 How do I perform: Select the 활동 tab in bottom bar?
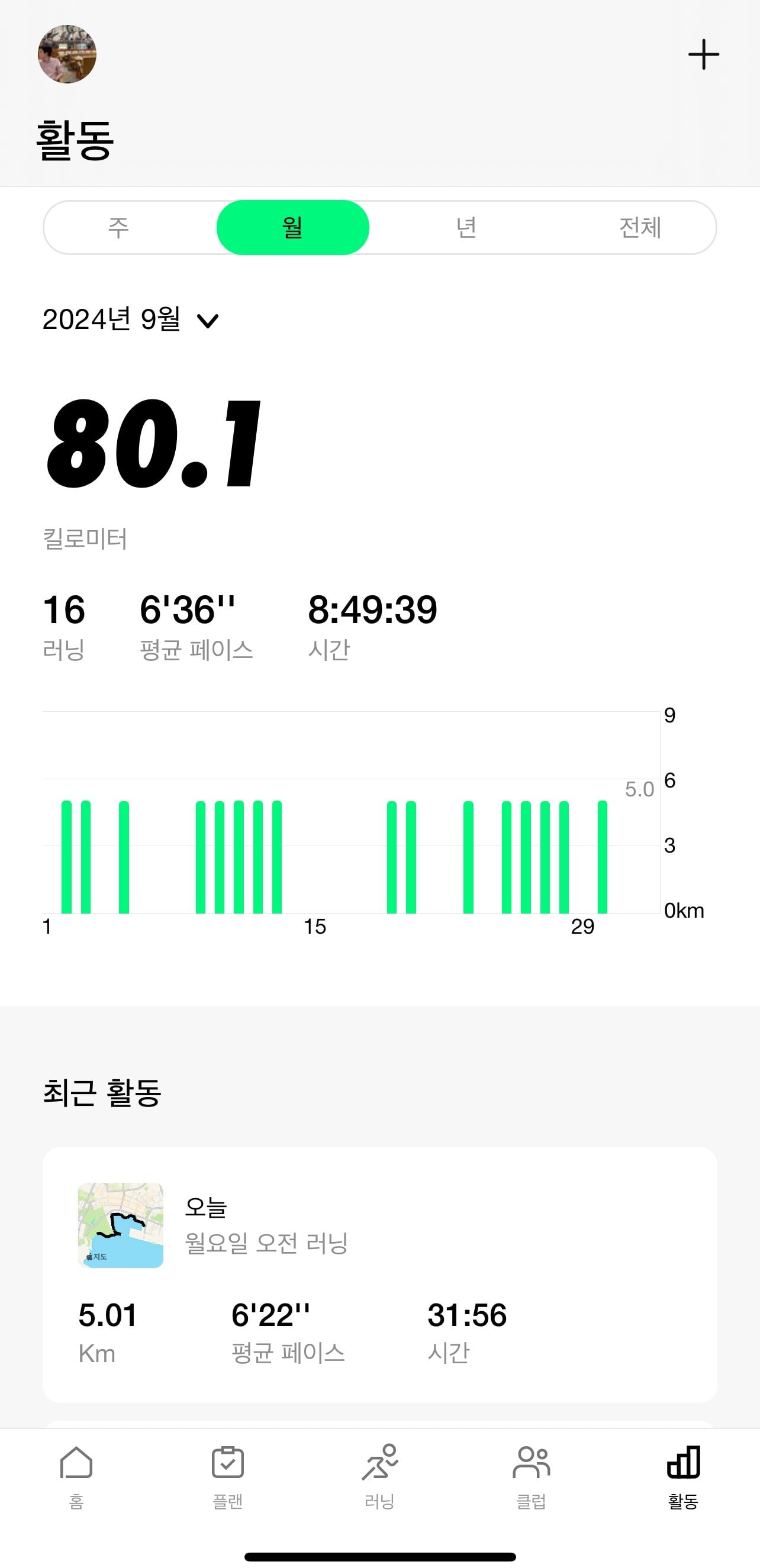(x=683, y=1477)
